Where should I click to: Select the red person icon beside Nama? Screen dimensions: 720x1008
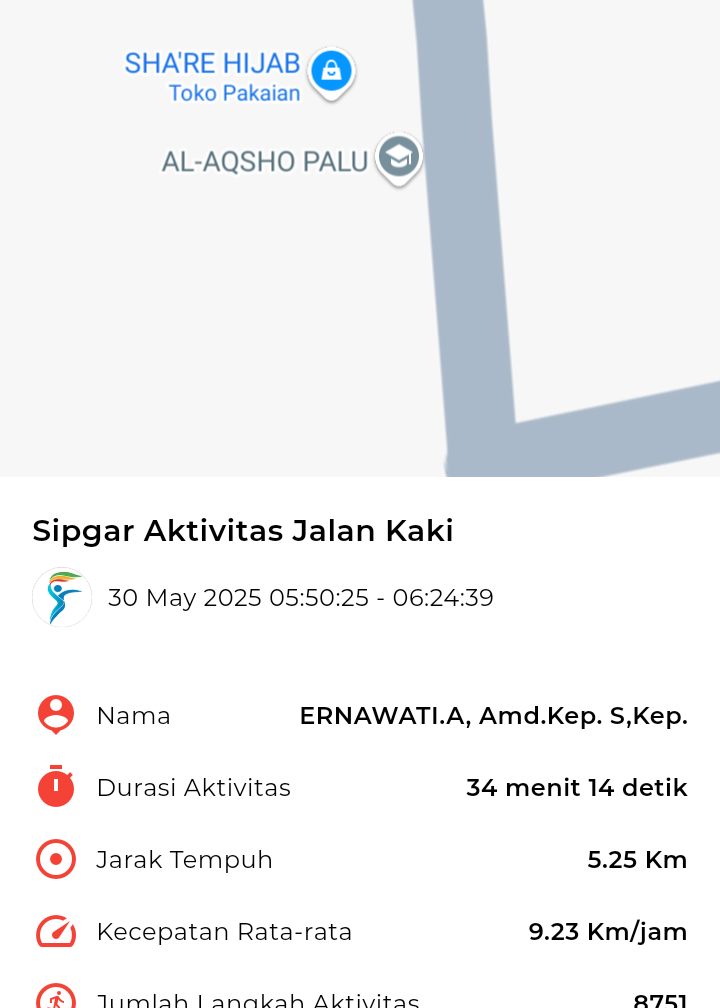(x=55, y=715)
